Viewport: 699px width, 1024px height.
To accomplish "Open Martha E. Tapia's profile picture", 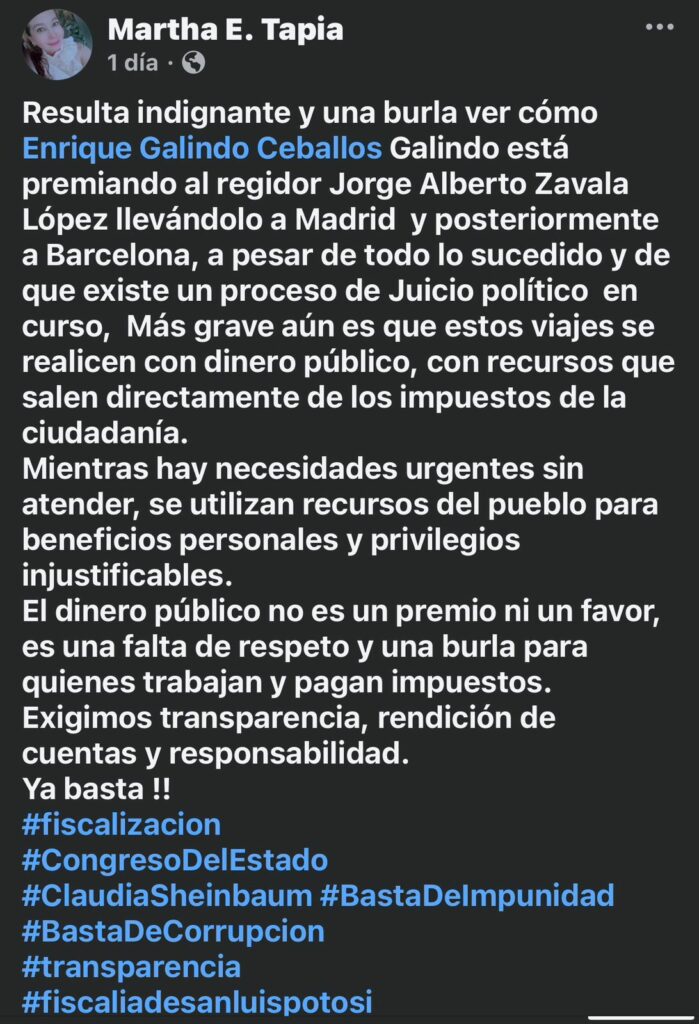I will click(x=57, y=44).
